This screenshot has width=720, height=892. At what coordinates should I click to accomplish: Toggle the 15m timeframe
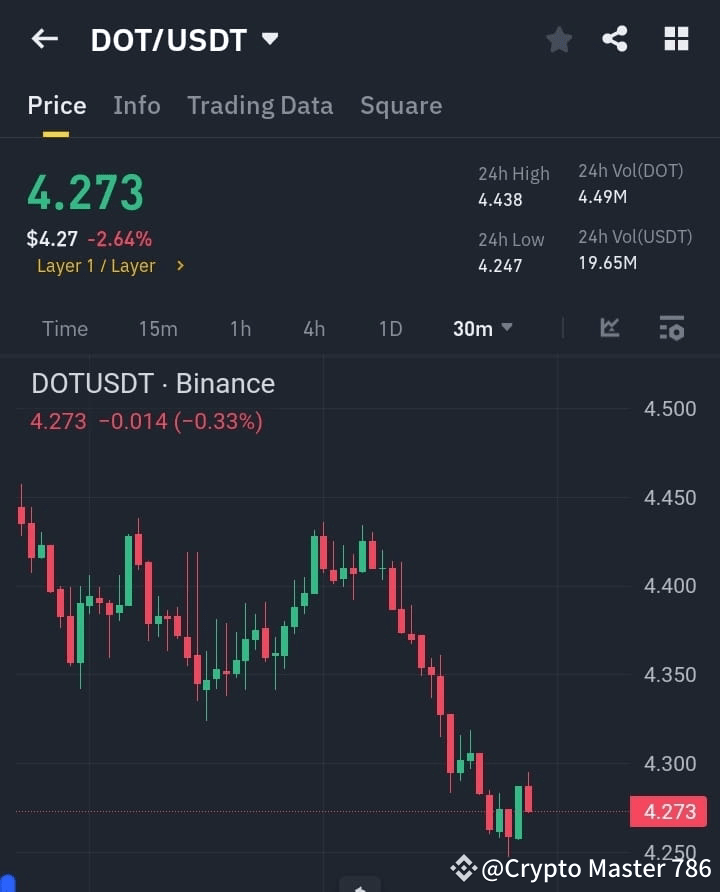pyautogui.click(x=158, y=327)
